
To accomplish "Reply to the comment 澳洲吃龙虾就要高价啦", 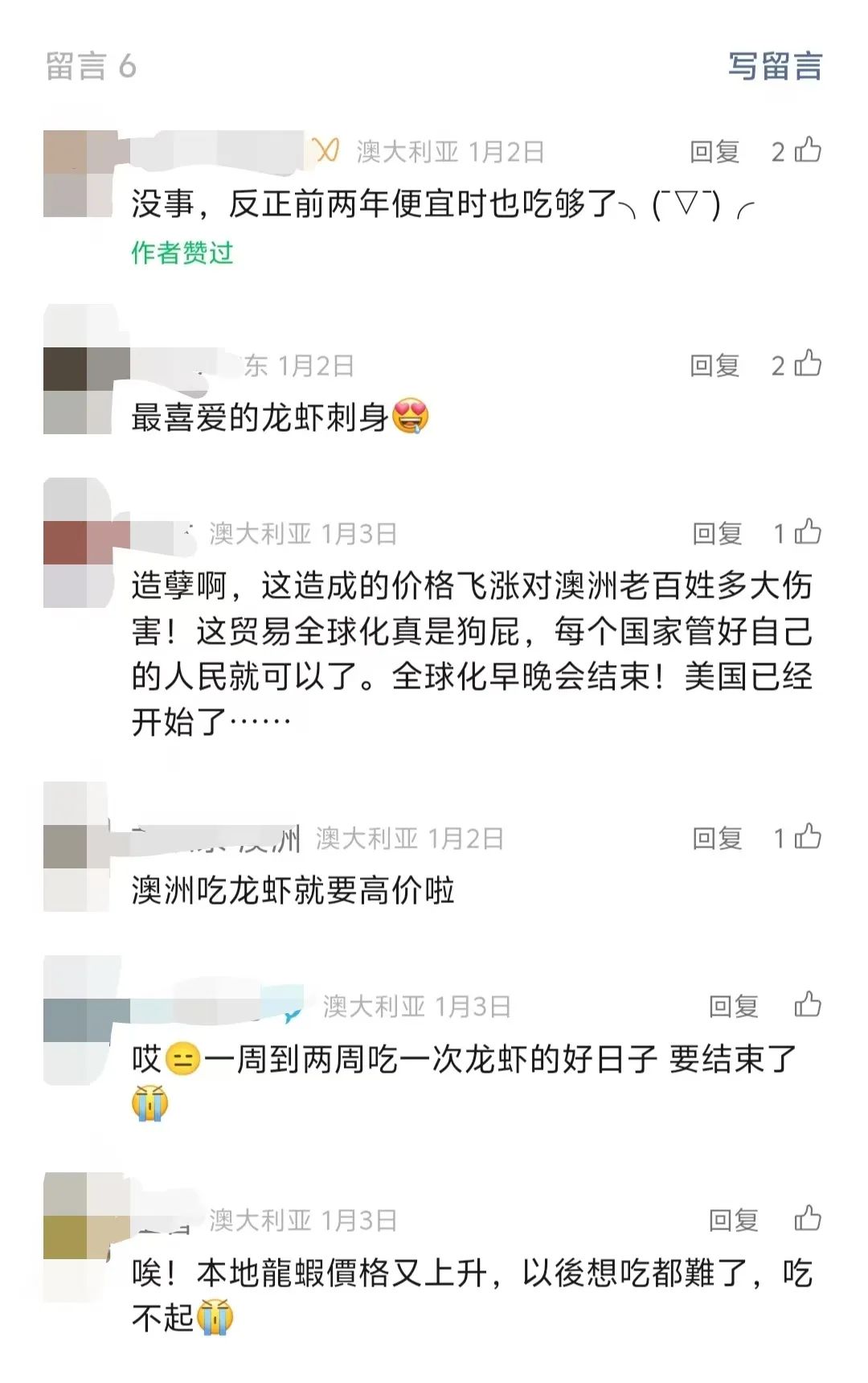I will pyautogui.click(x=717, y=839).
